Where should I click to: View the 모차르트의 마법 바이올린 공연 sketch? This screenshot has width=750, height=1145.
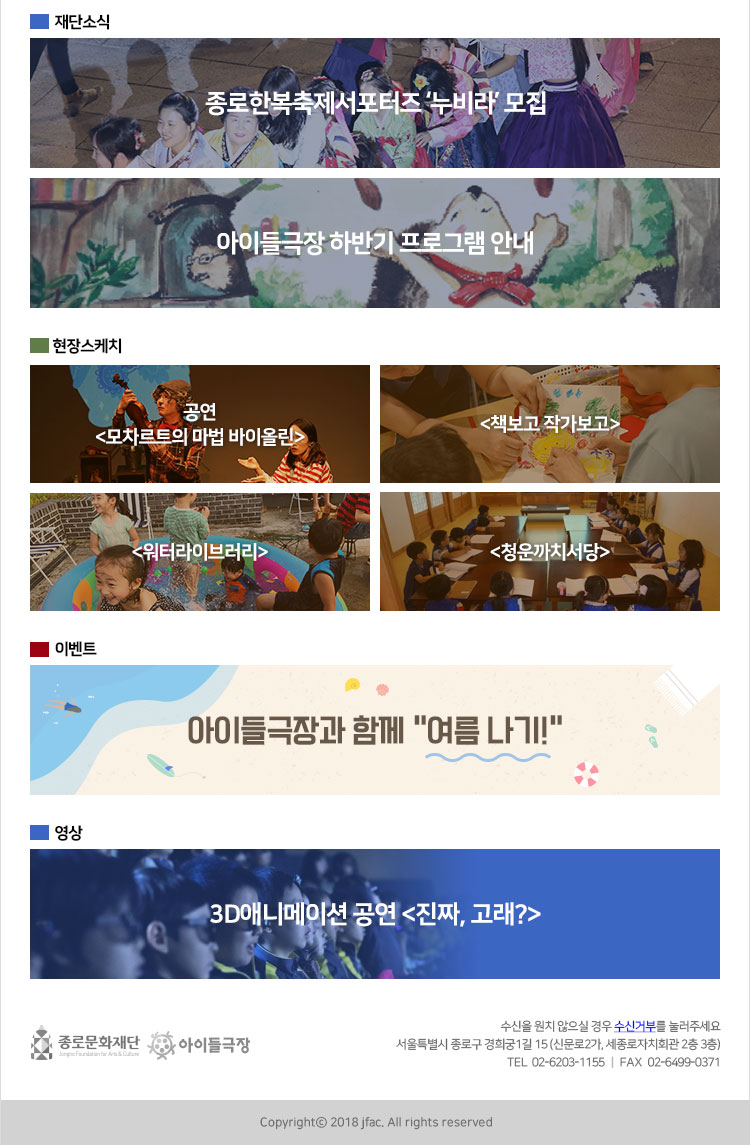click(200, 424)
